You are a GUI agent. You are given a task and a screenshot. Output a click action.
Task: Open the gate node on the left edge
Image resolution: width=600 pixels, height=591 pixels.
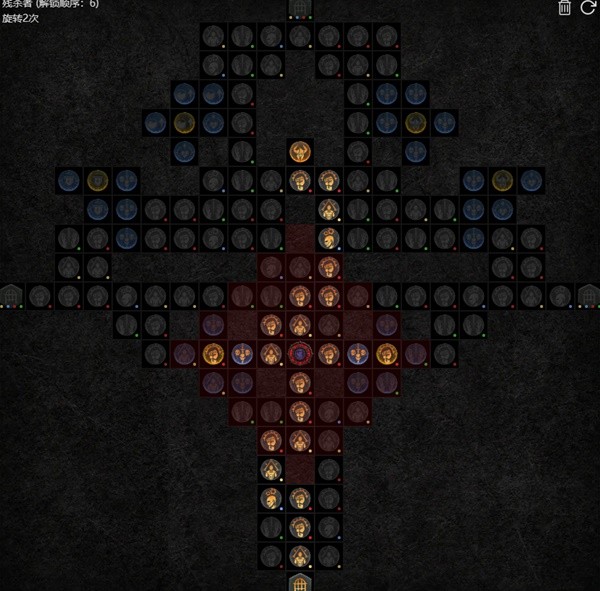click(x=11, y=295)
